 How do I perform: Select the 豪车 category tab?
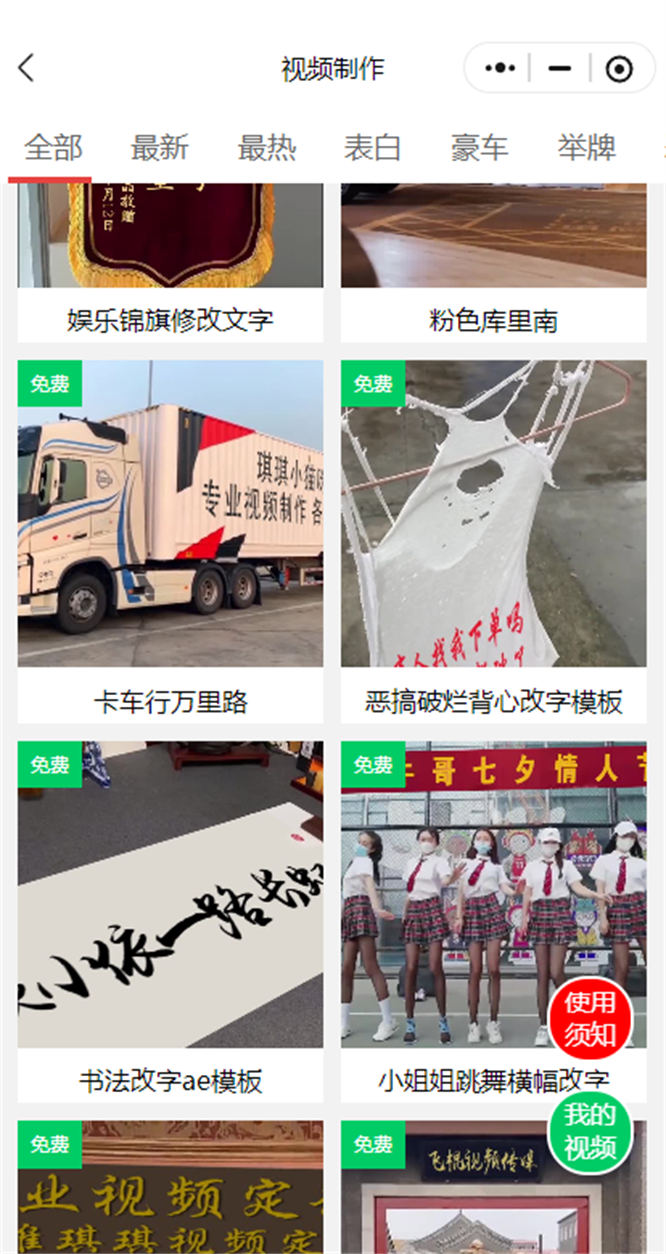point(479,148)
